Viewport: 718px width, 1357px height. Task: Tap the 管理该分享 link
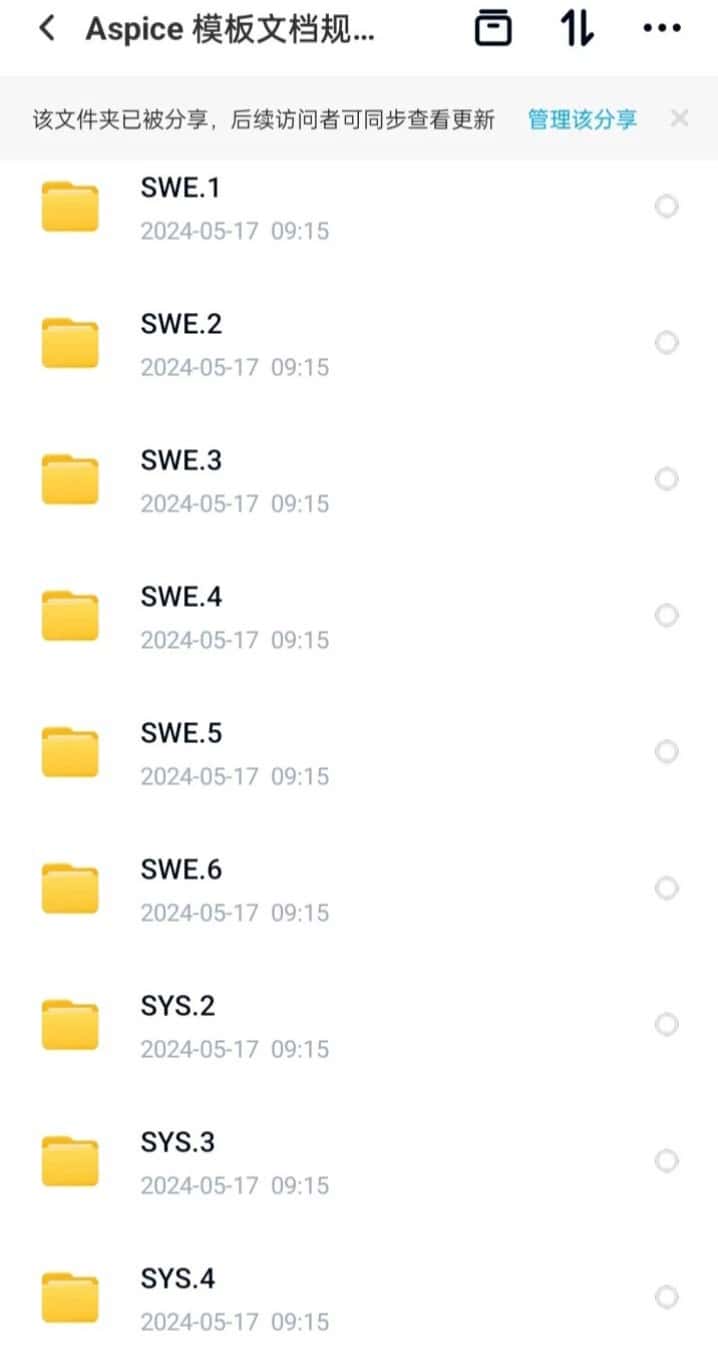tap(582, 120)
